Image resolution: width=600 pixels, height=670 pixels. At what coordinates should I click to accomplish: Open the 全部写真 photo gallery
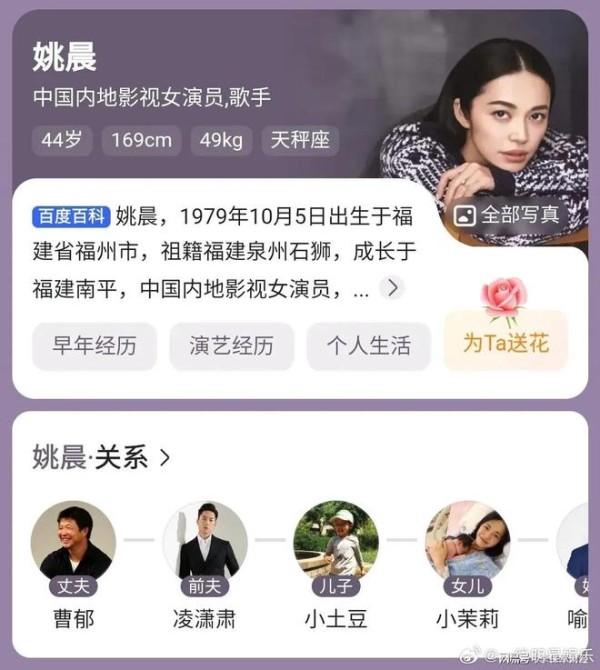pos(507,215)
